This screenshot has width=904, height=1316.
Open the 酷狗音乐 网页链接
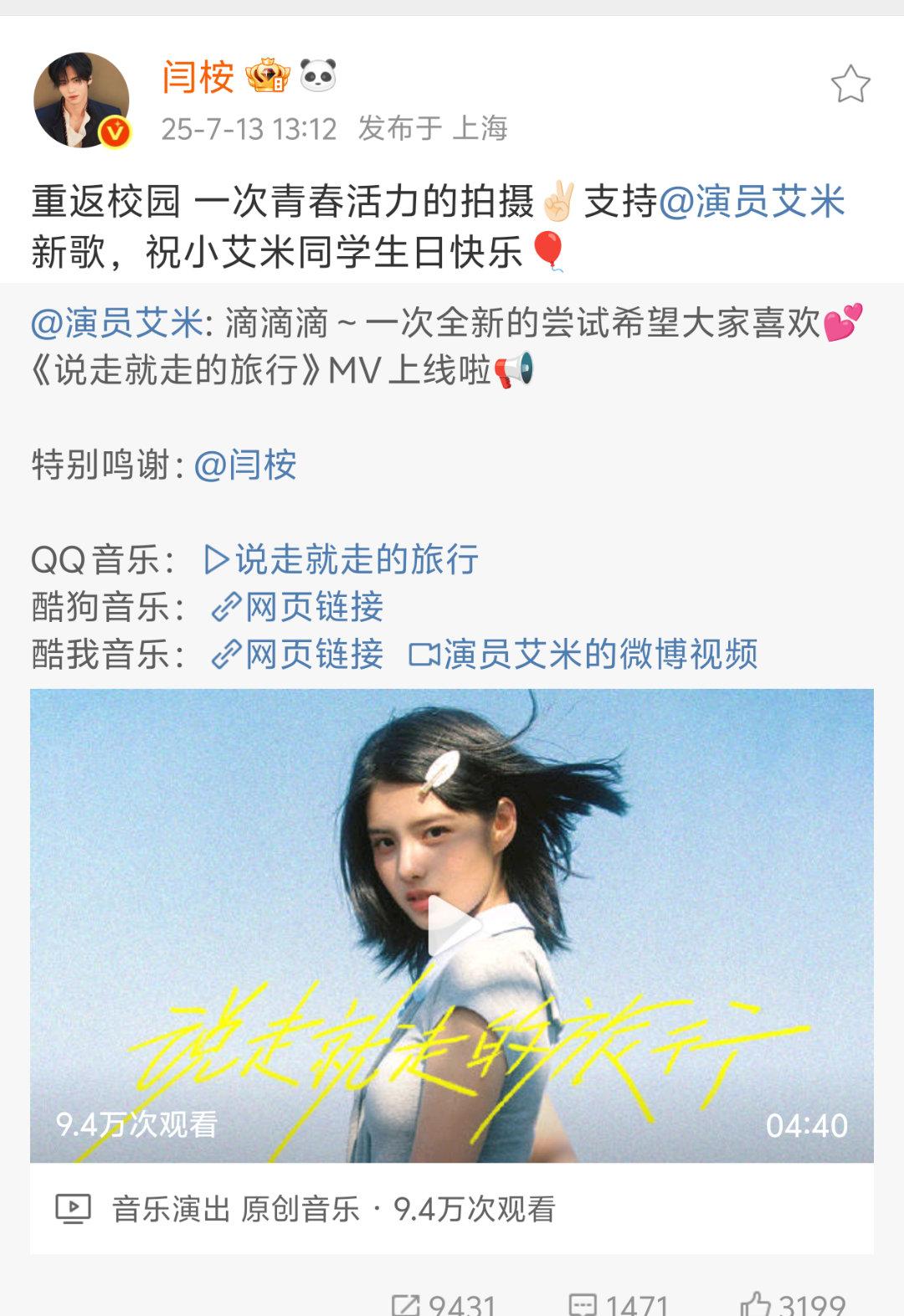[298, 607]
